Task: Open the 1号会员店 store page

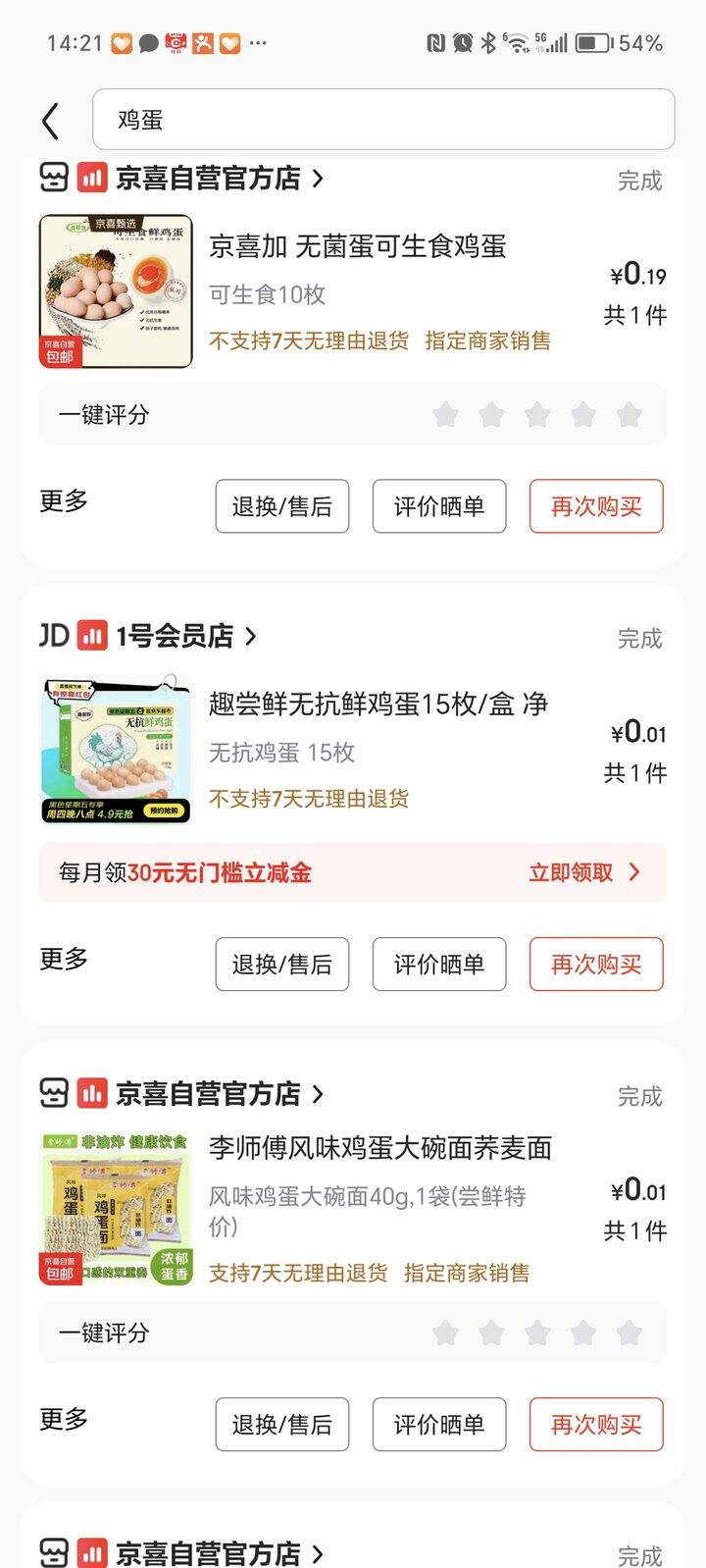Action: (176, 636)
